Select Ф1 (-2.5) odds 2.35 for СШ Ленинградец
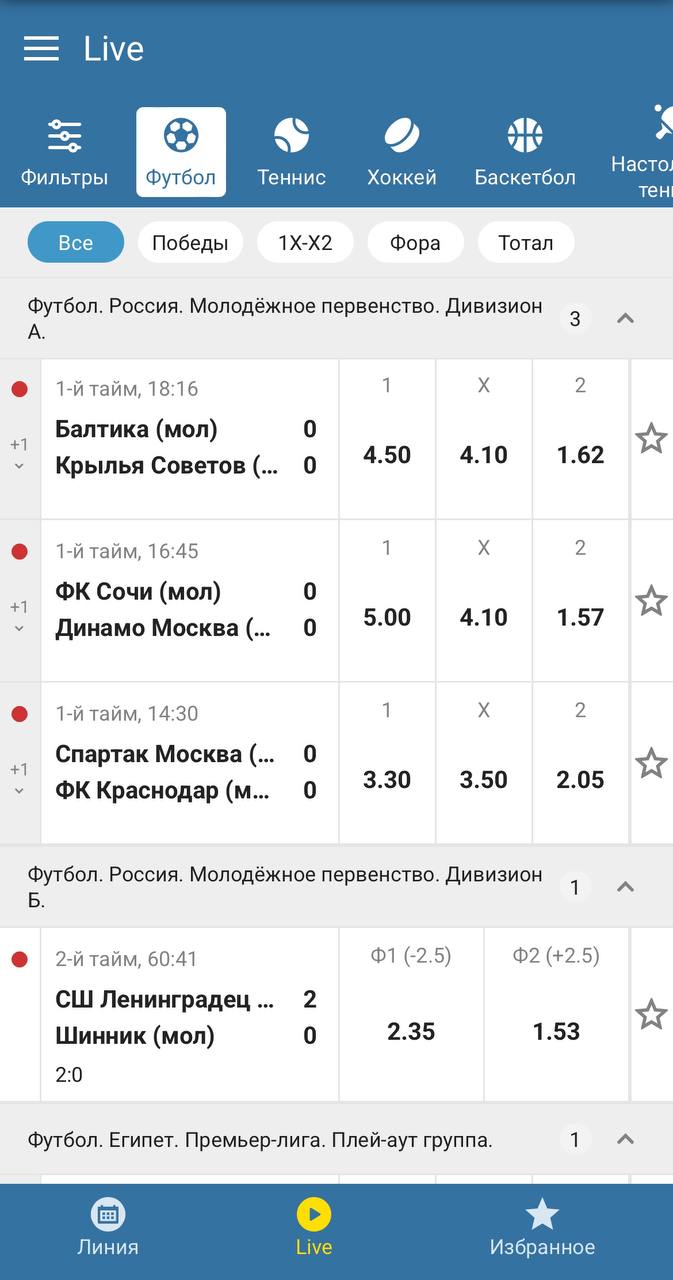This screenshot has height=1280, width=673. (411, 1014)
